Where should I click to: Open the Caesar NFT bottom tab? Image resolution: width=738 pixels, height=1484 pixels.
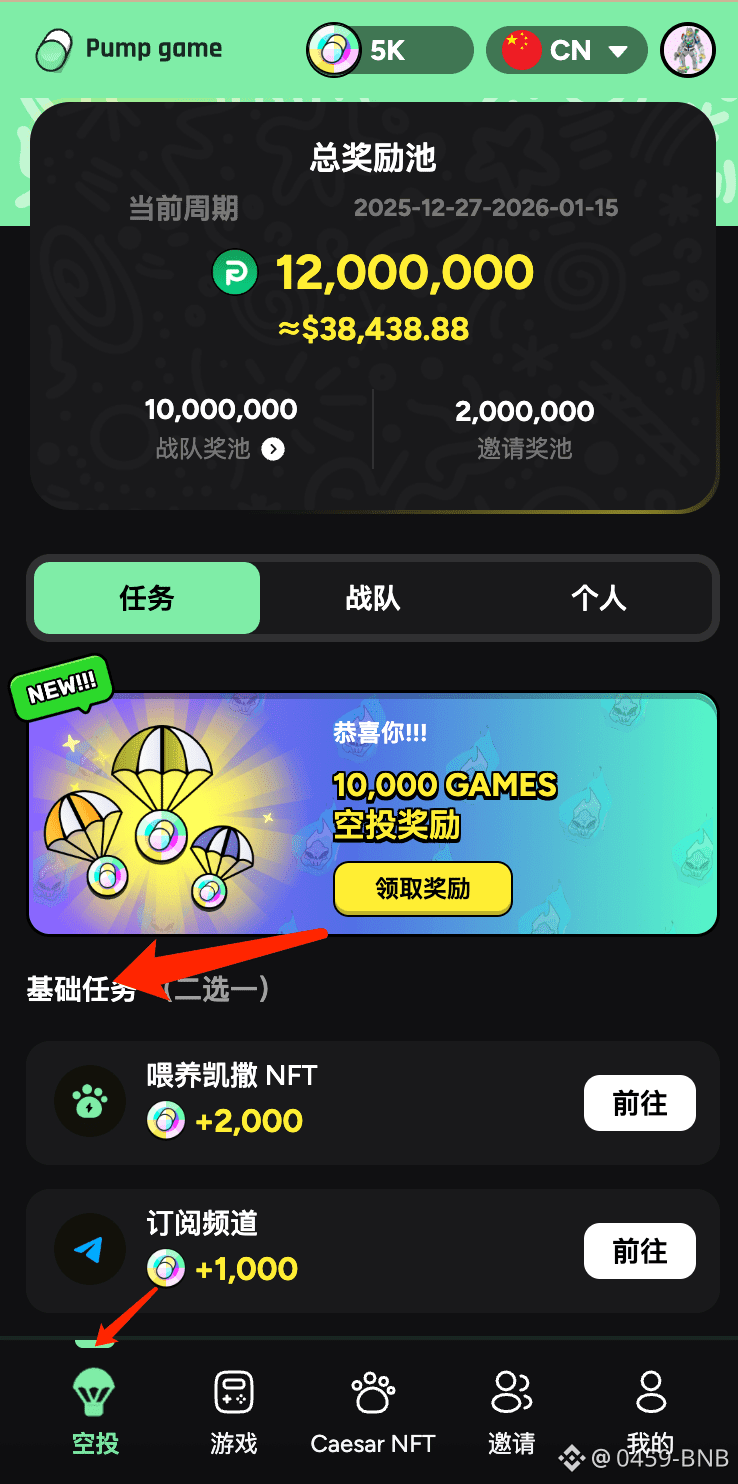[x=373, y=1412]
